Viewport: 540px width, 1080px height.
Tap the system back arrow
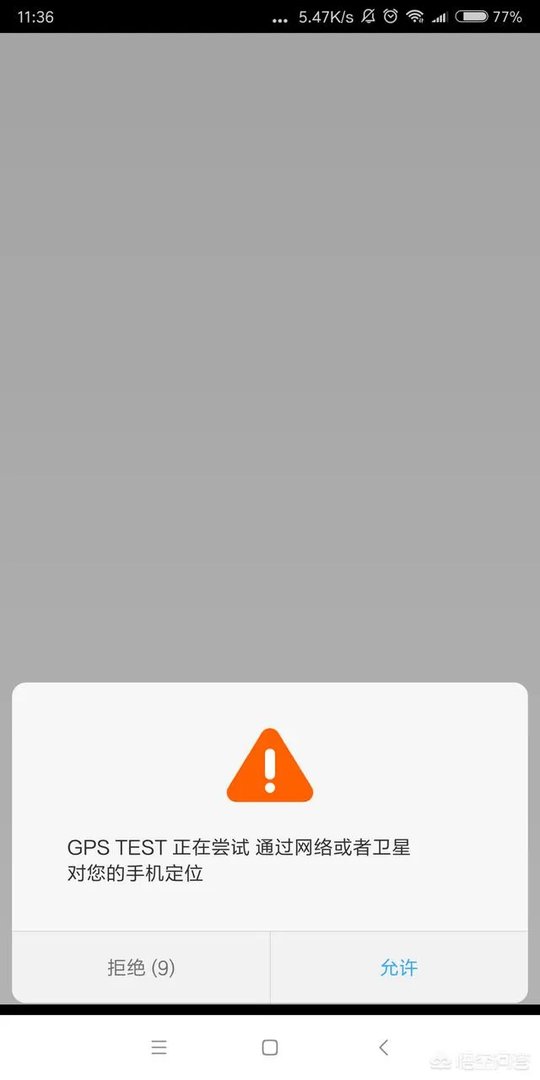tap(384, 1048)
